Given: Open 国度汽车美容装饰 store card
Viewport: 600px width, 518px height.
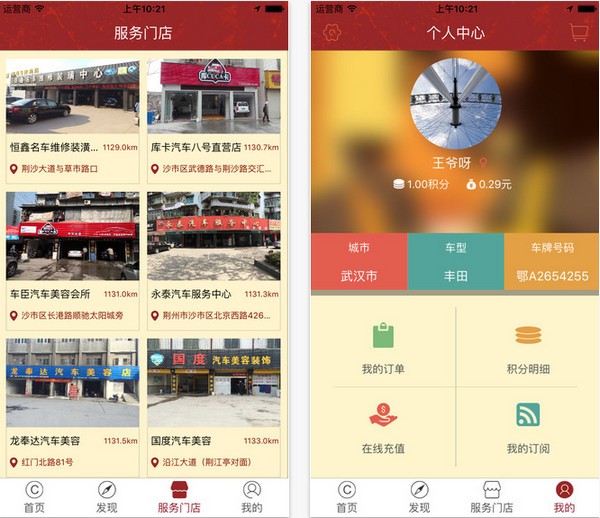Looking at the screenshot, I should (x=214, y=400).
